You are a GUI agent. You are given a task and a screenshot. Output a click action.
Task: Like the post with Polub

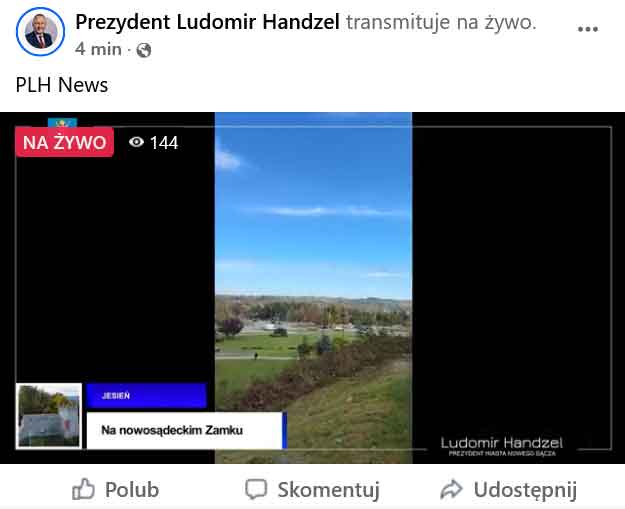pos(116,490)
